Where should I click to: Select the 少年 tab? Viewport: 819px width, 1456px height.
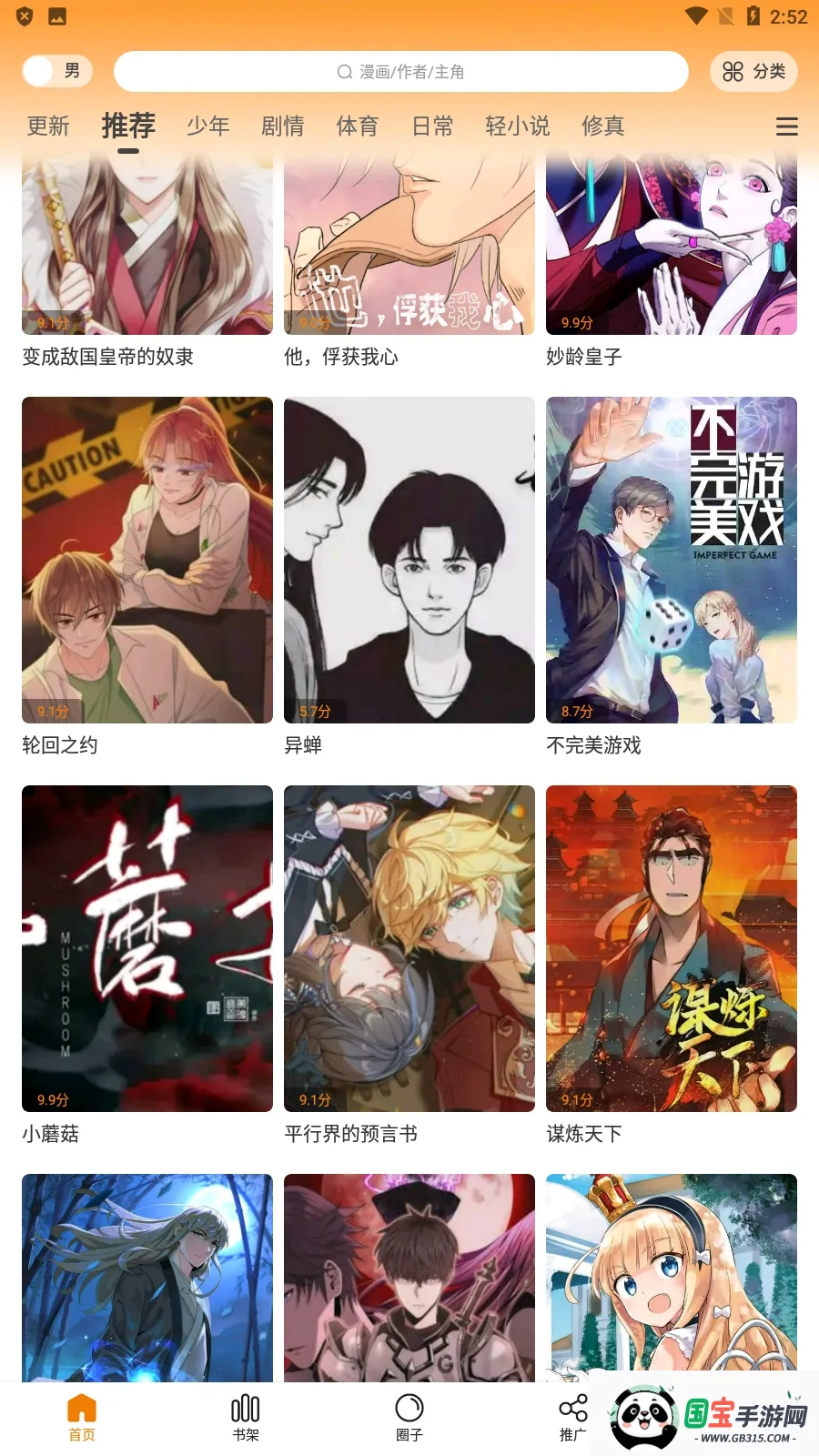click(x=208, y=126)
